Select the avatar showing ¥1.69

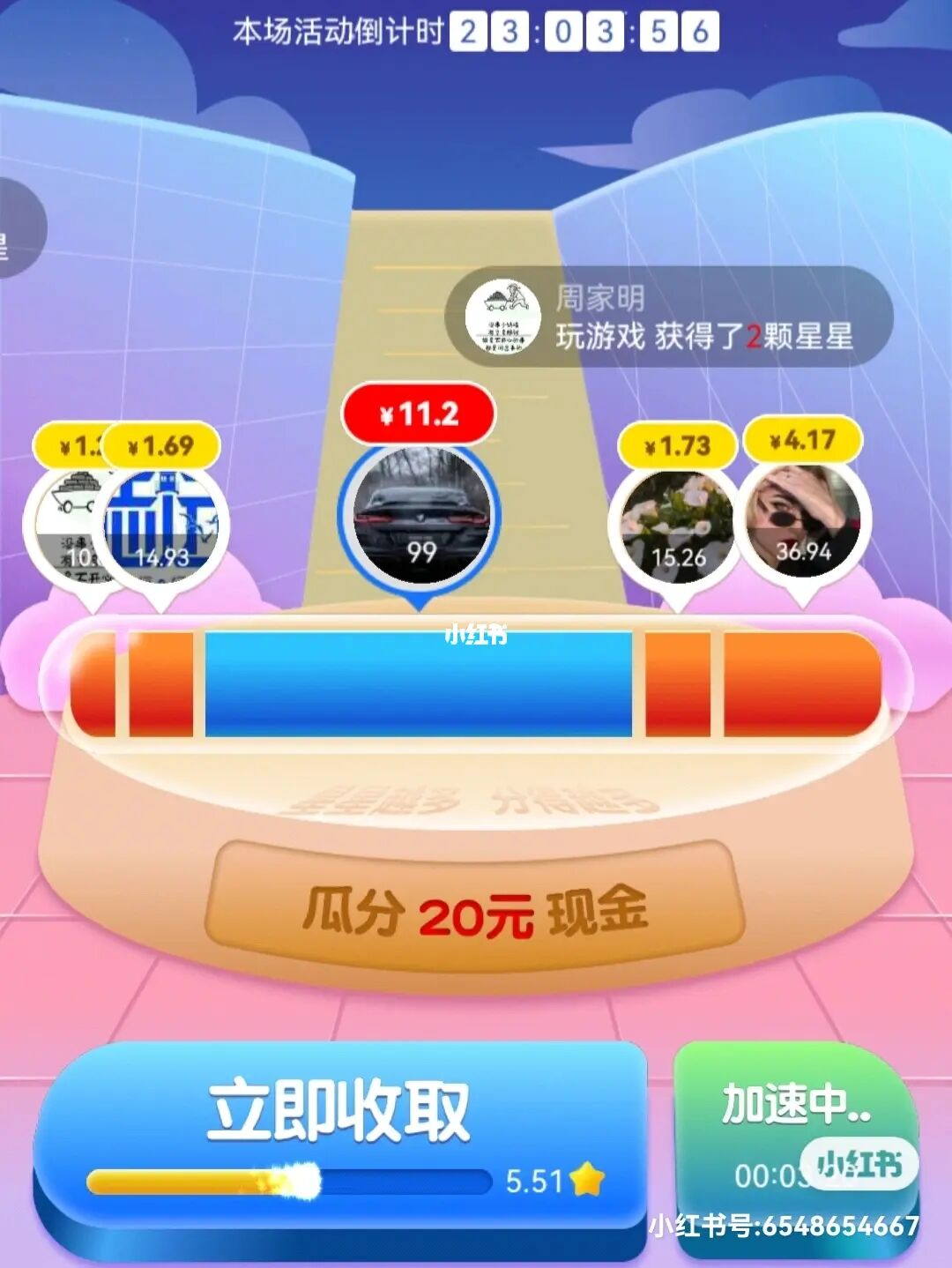[165, 526]
